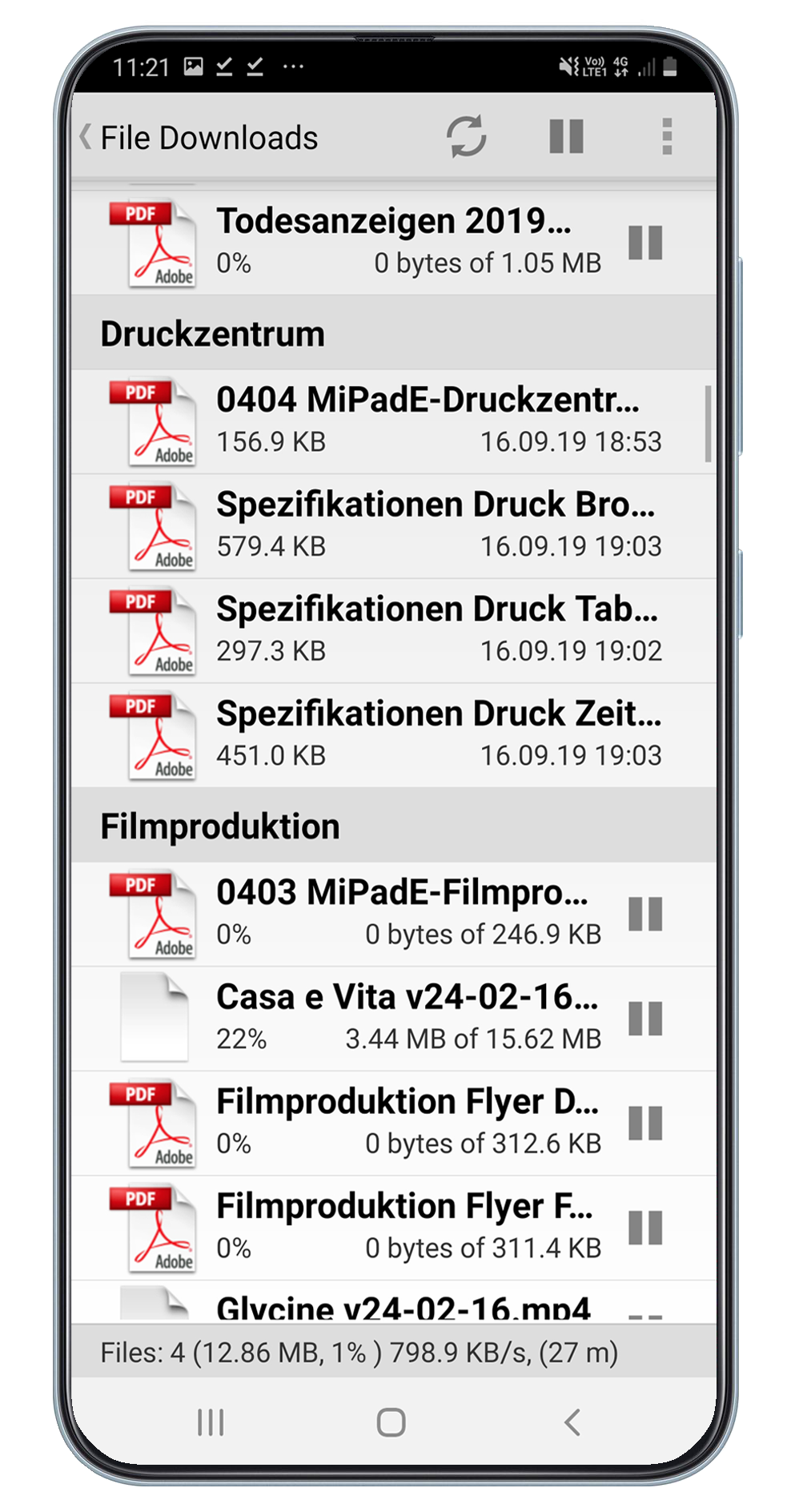Image resolution: width=791 pixels, height=1512 pixels.
Task: Refresh the file downloads list
Action: pyautogui.click(x=466, y=137)
